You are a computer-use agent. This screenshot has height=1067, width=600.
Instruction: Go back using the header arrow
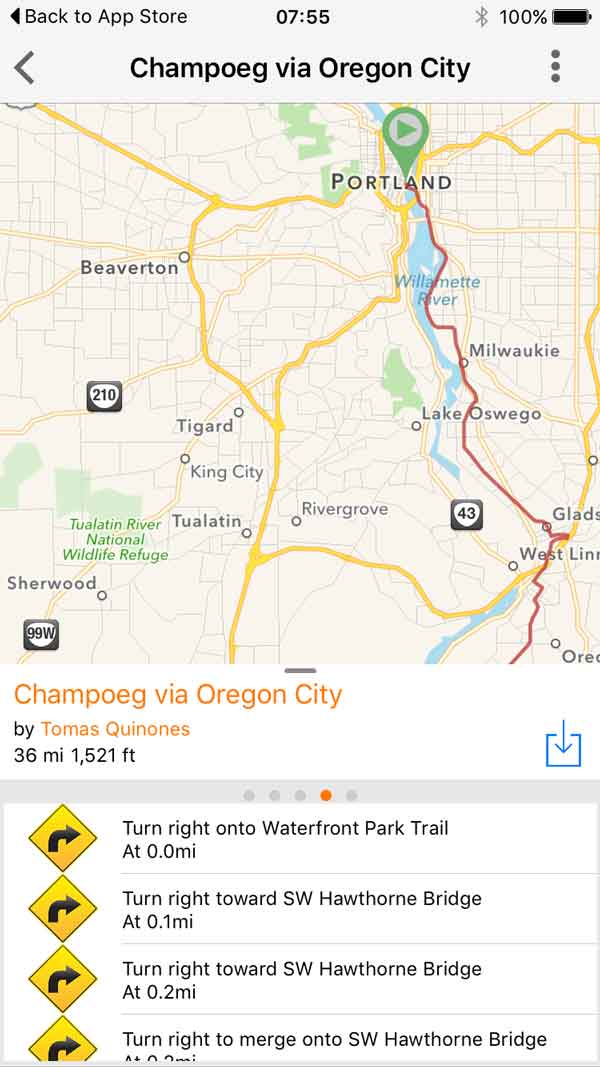point(24,68)
